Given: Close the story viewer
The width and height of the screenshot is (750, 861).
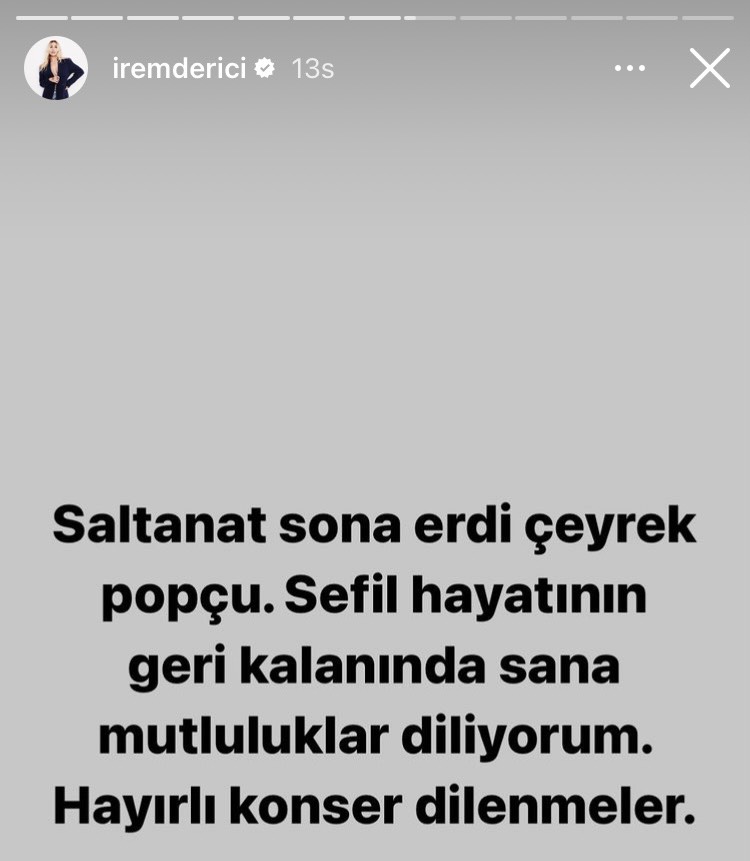Looking at the screenshot, I should pos(709,68).
